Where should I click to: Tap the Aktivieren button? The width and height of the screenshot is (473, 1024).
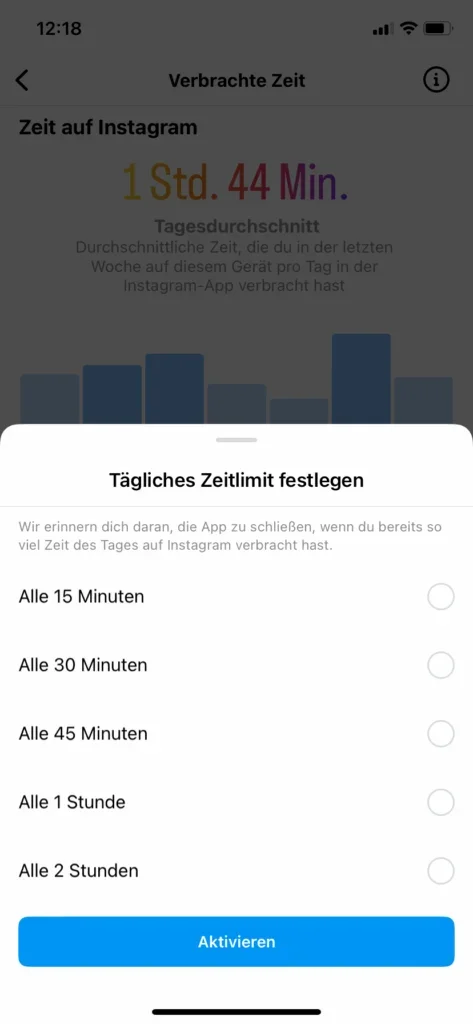[236, 942]
